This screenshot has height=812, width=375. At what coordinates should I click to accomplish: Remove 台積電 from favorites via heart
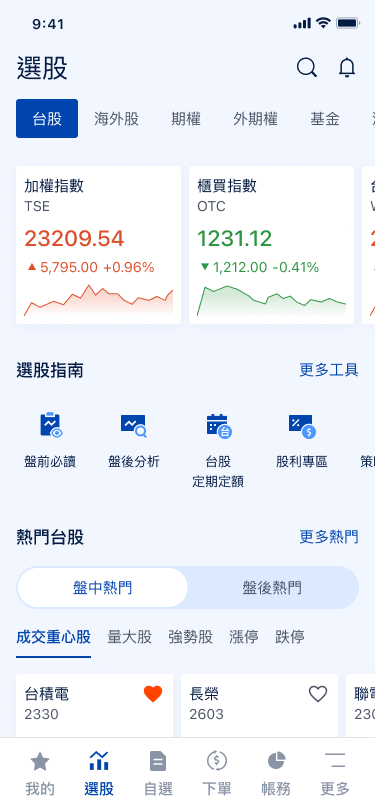[x=153, y=694]
